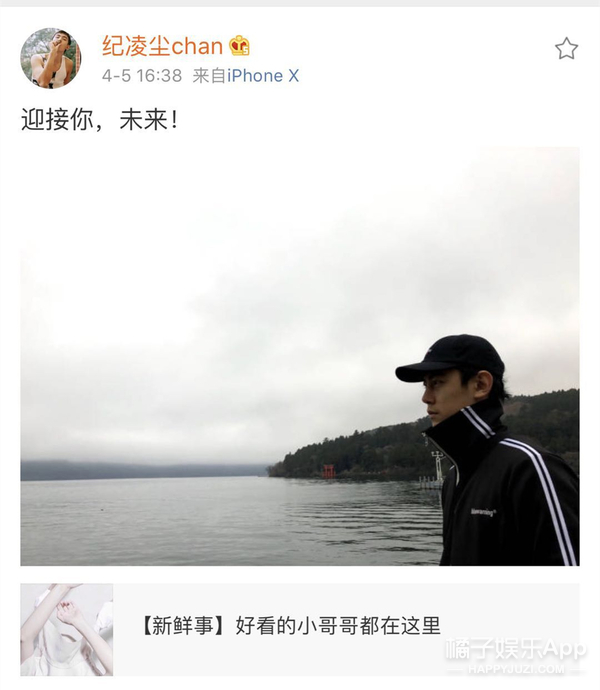Favorite this post with the star icon

coord(566,48)
